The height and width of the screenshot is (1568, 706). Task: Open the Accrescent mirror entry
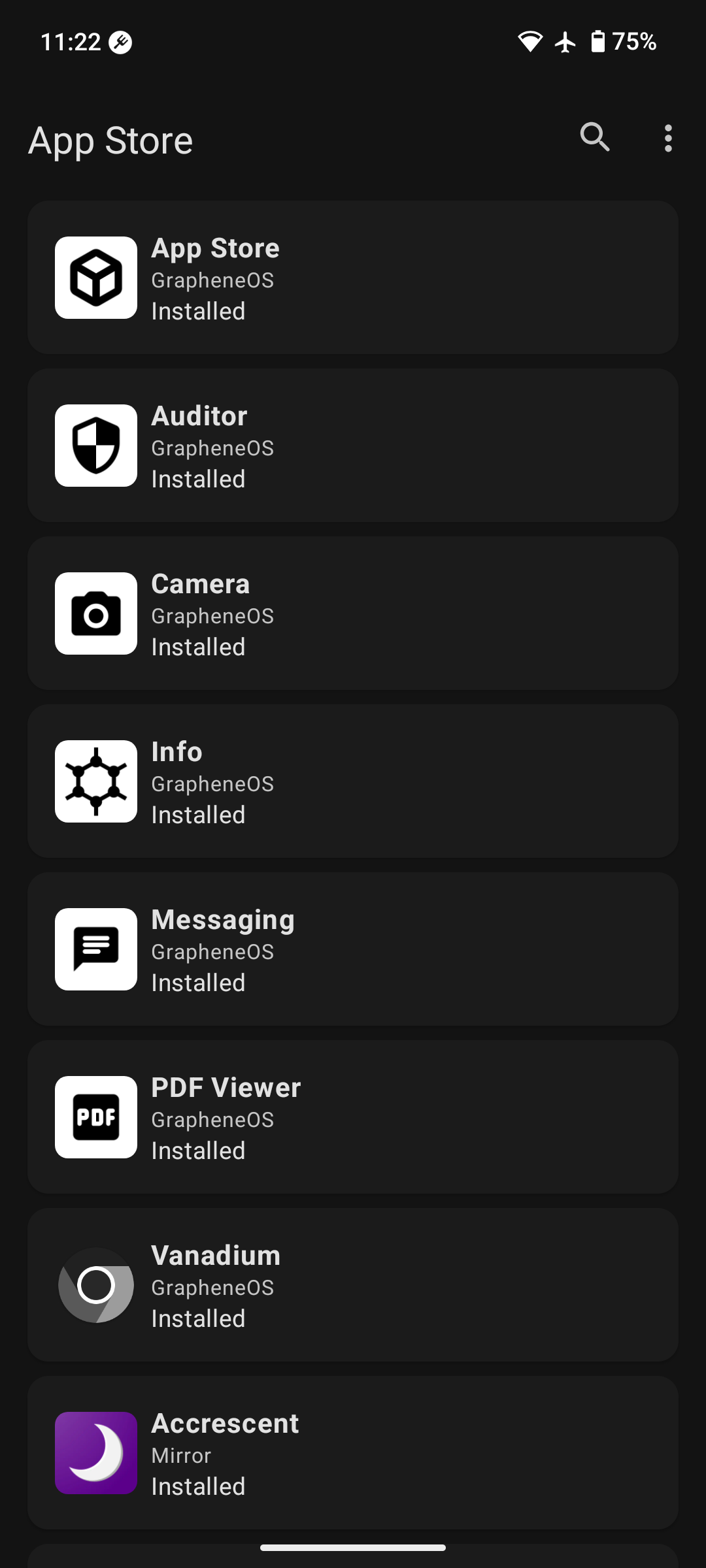point(353,1453)
